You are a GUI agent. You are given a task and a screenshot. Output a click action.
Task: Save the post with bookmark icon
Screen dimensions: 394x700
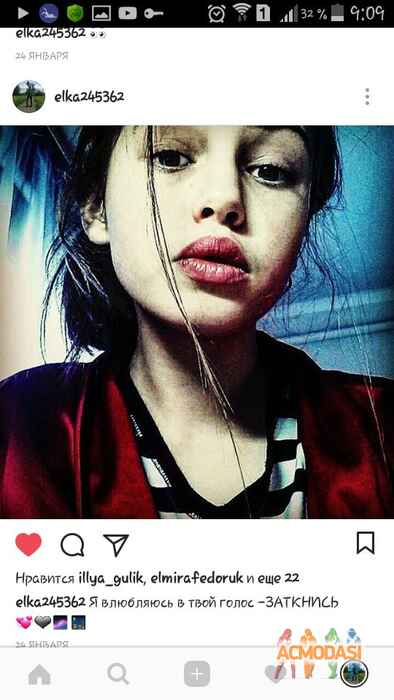[365, 543]
